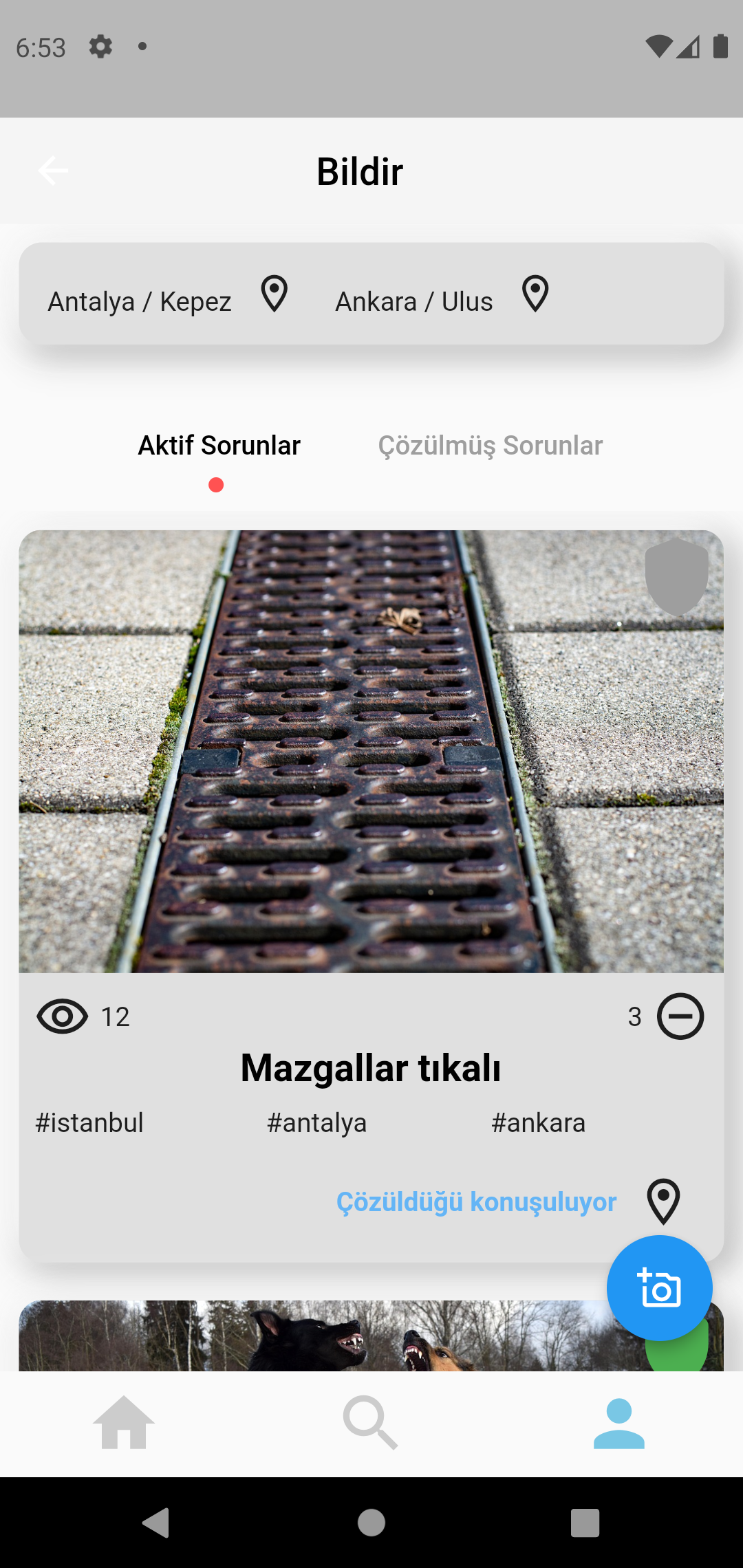743x1568 pixels.
Task: Open the #antalya hashtag
Action: tap(316, 1123)
